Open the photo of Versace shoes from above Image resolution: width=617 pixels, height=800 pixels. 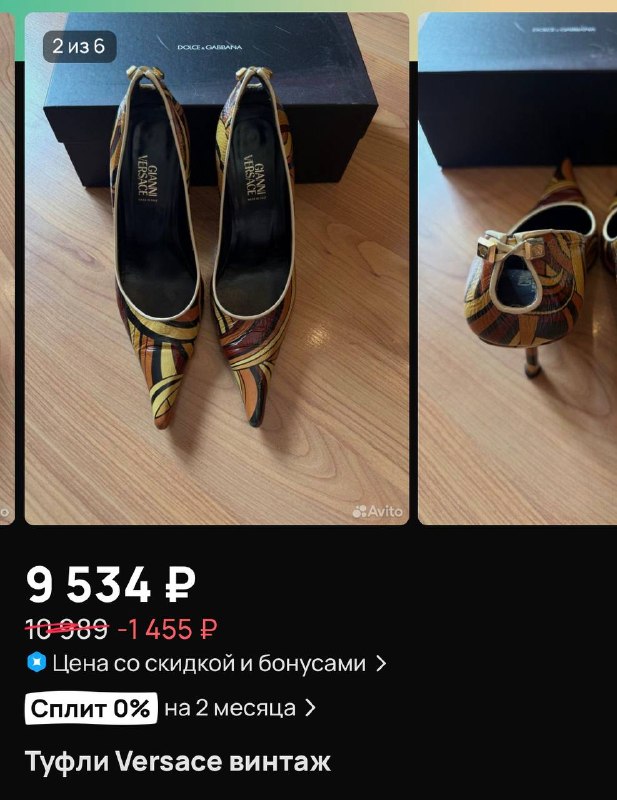click(216, 268)
